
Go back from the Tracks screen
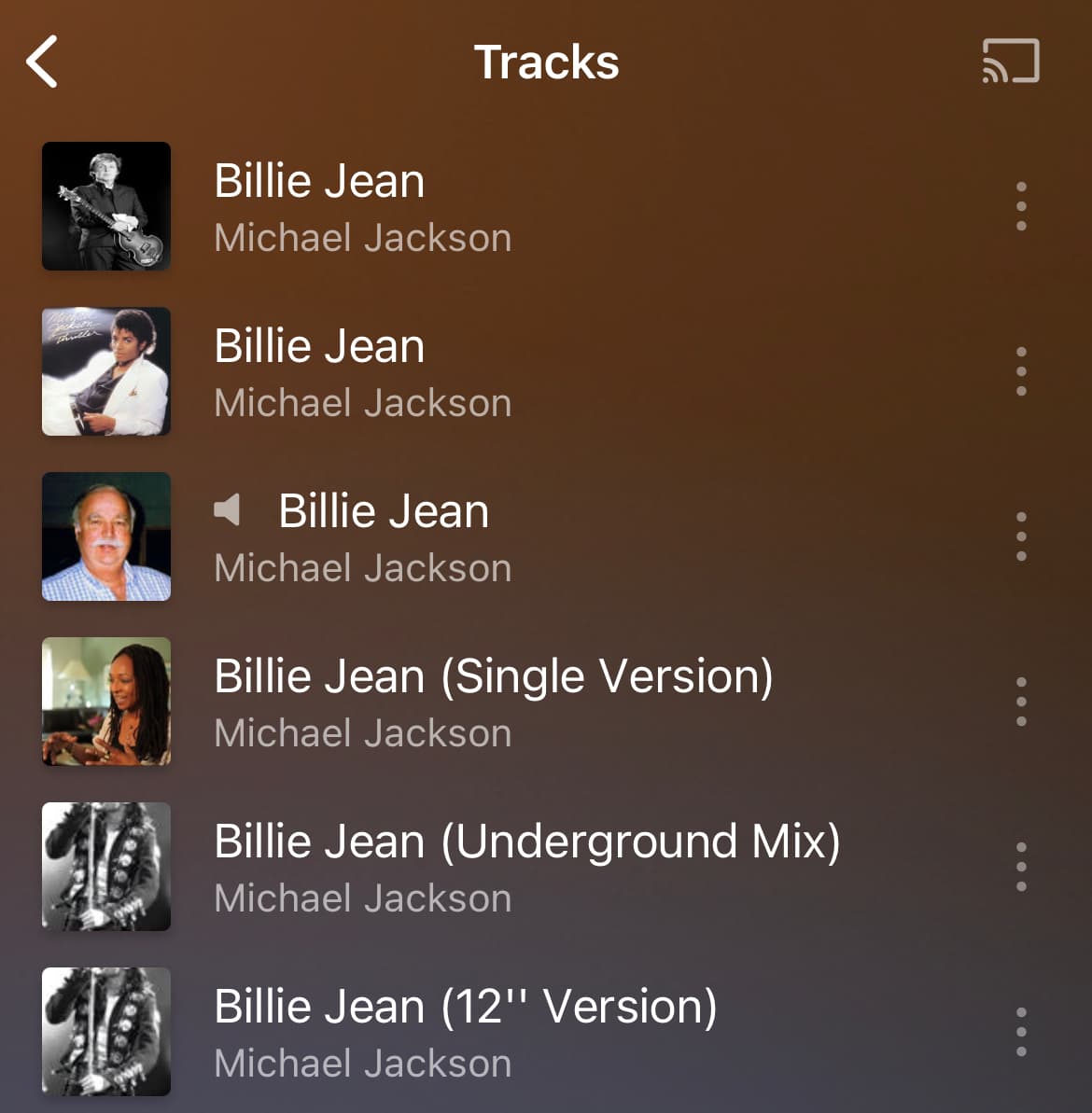tap(43, 62)
